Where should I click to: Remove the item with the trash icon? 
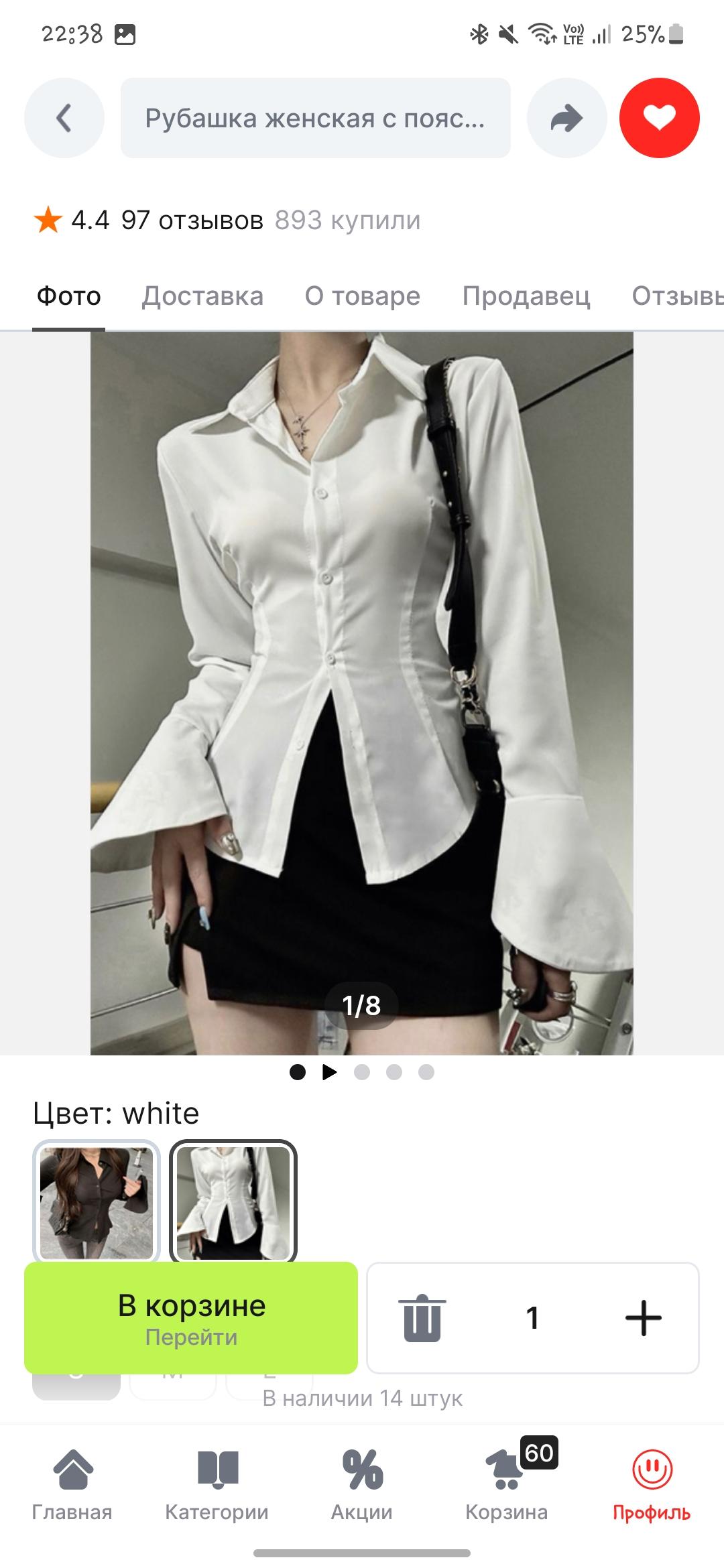coord(422,1317)
